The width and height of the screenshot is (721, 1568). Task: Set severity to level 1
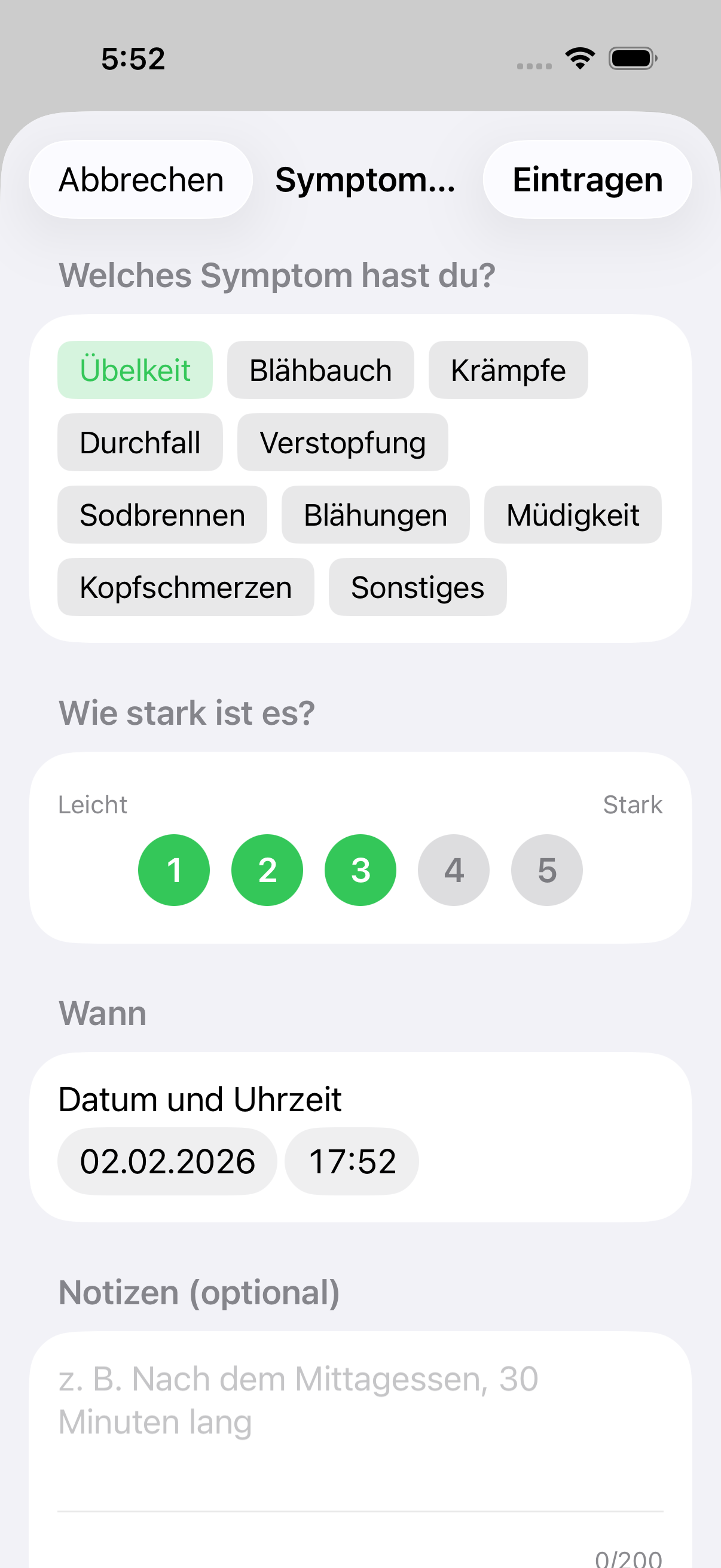(x=174, y=870)
